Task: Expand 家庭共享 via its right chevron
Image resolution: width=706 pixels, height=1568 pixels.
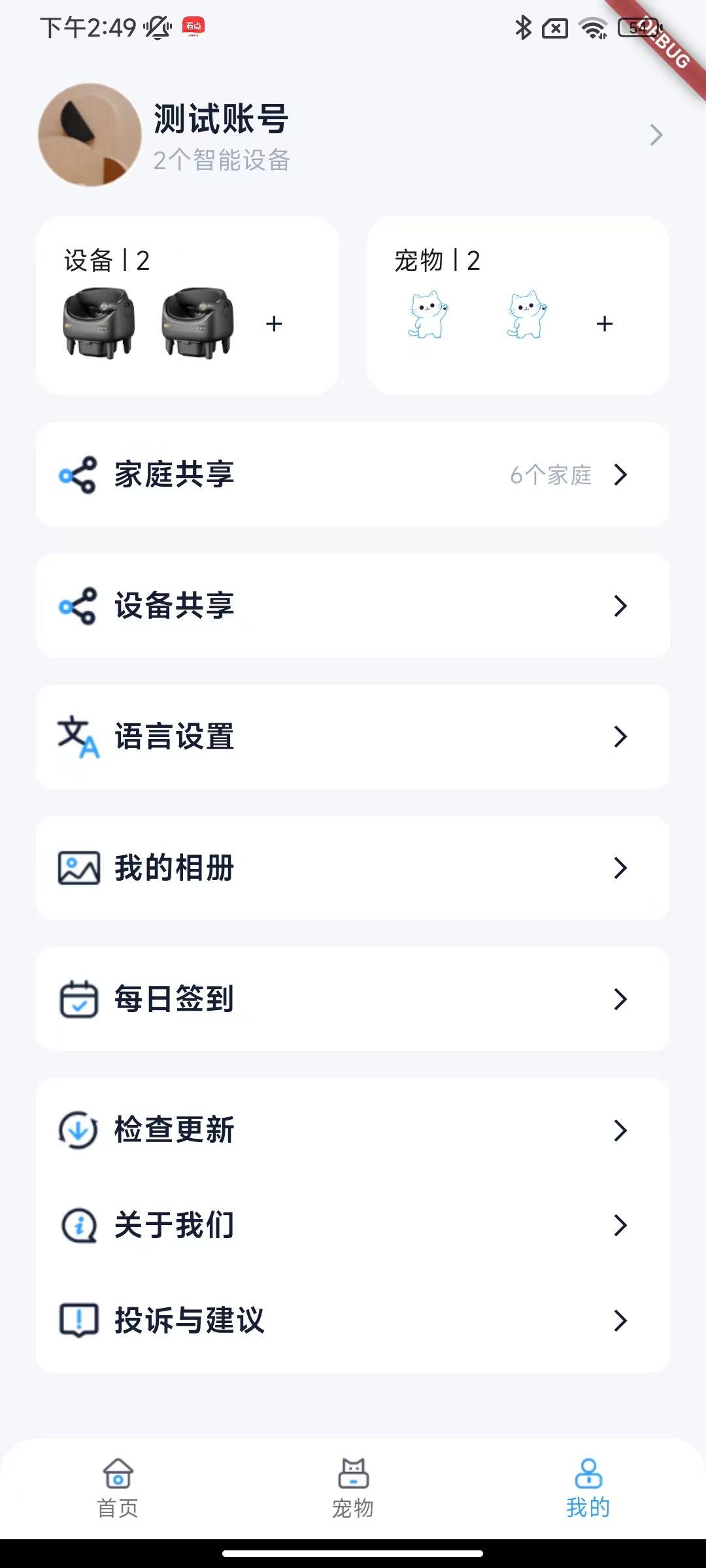Action: point(620,475)
